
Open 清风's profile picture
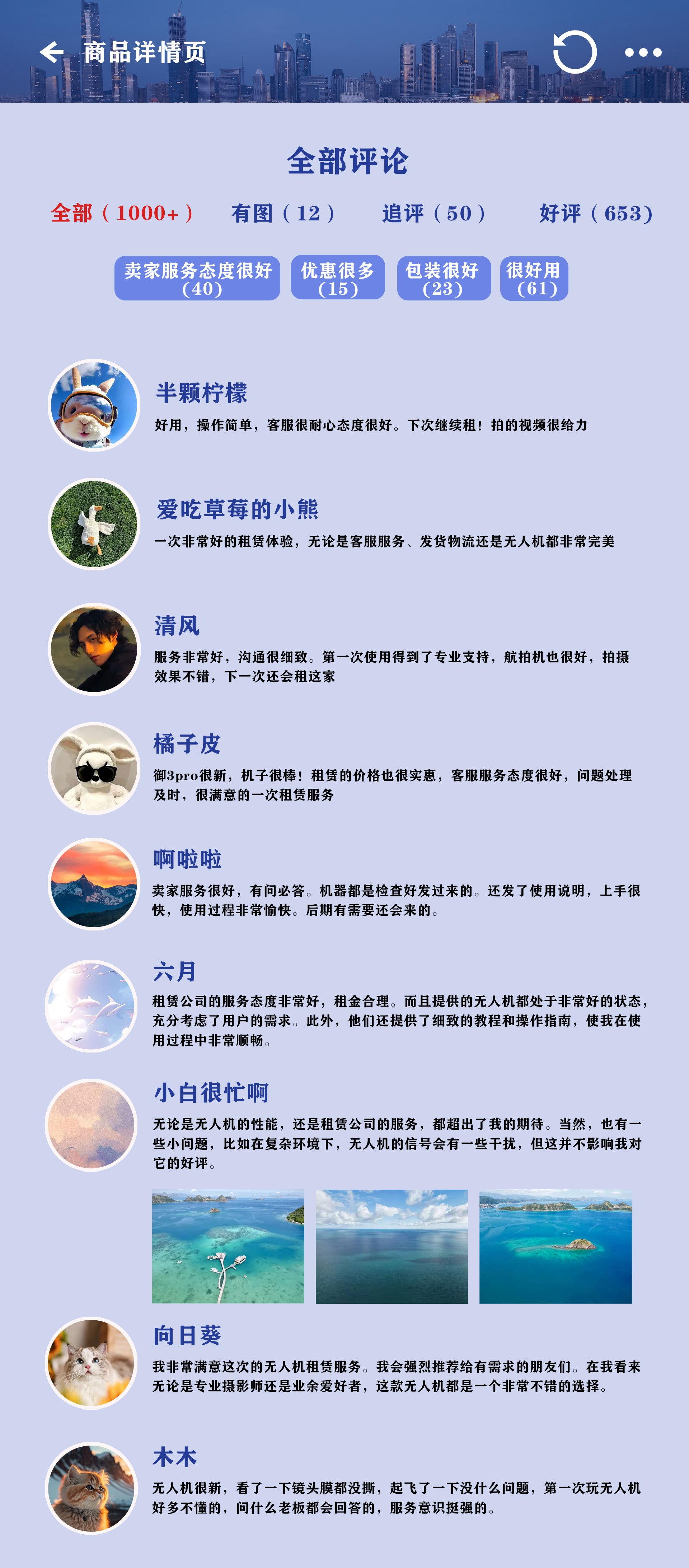pos(94,649)
